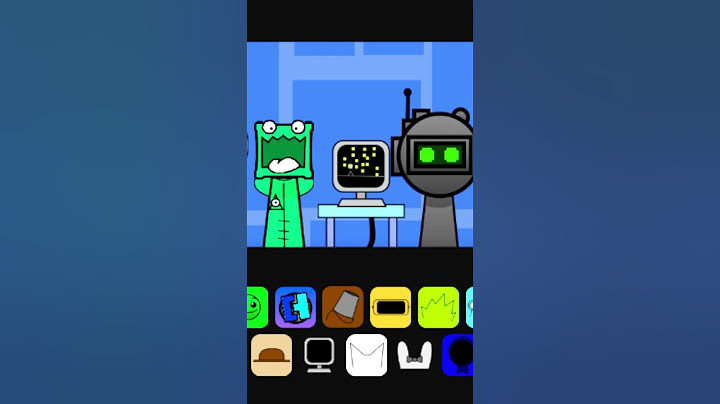The width and height of the screenshot is (720, 404).
Task: Select the white bunny bow tie icon
Action: [x=414, y=355]
